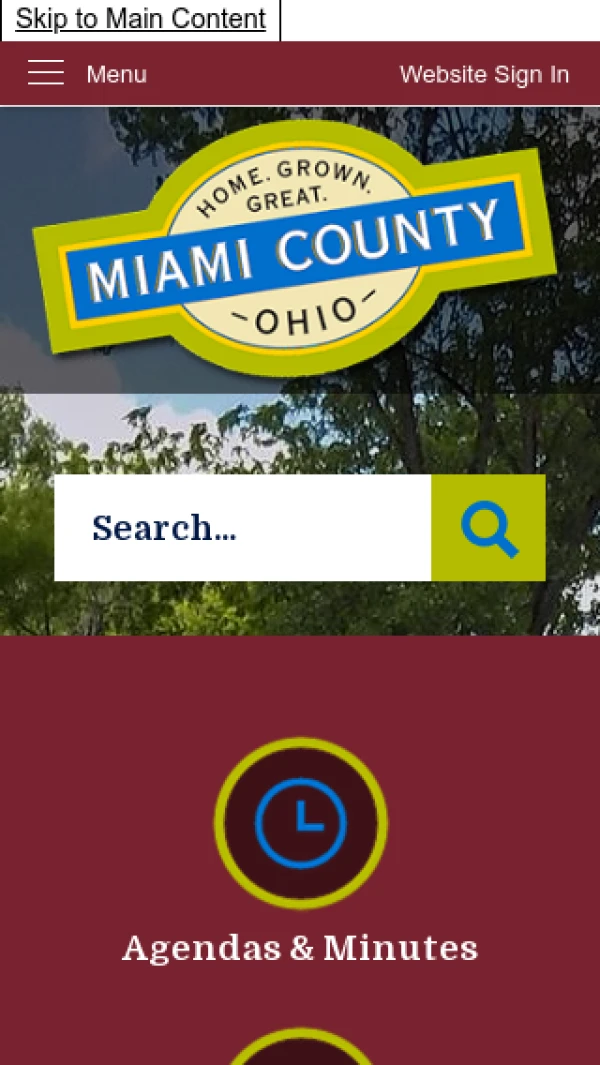Screen dimensions: 600x1065
Task: Open the hamburger Menu
Action: (x=87, y=74)
